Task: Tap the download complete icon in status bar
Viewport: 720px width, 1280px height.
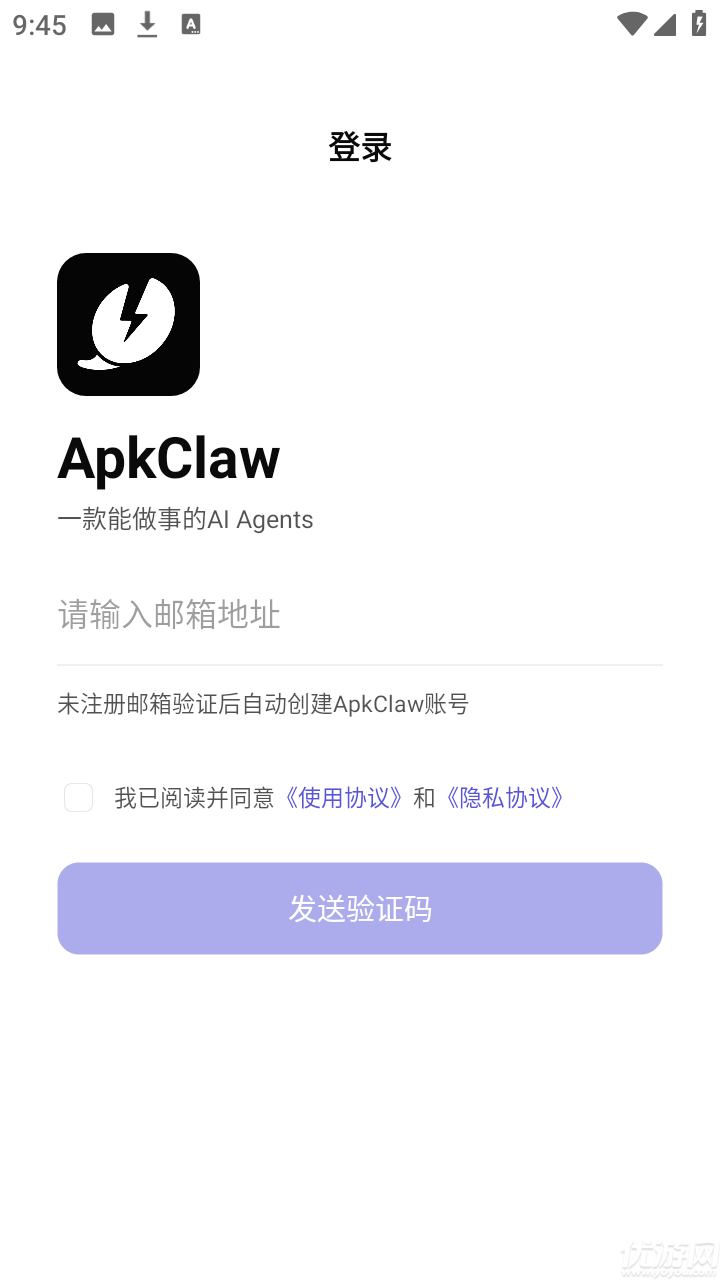Action: click(x=146, y=22)
